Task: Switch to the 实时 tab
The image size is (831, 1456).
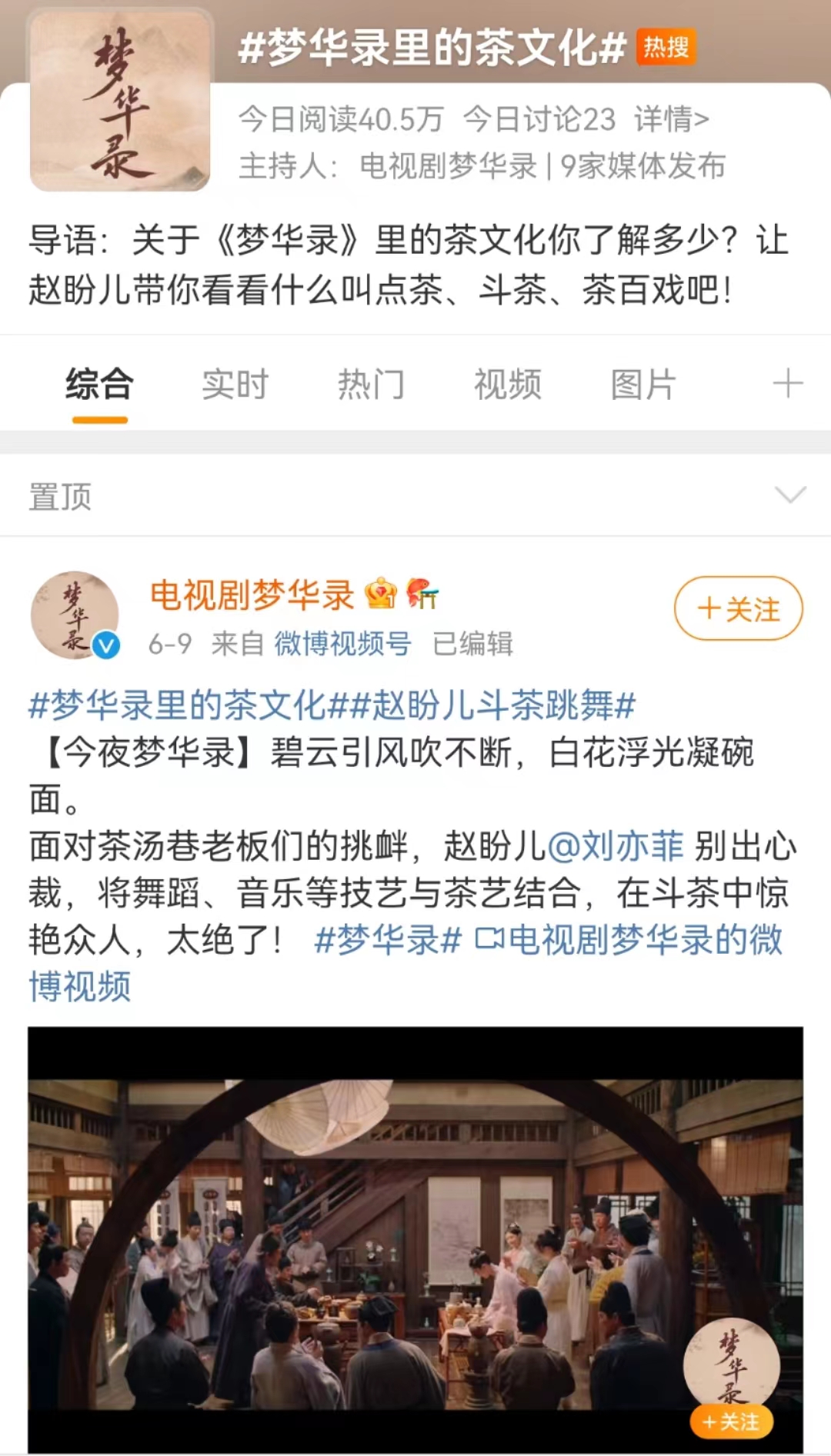Action: (235, 385)
